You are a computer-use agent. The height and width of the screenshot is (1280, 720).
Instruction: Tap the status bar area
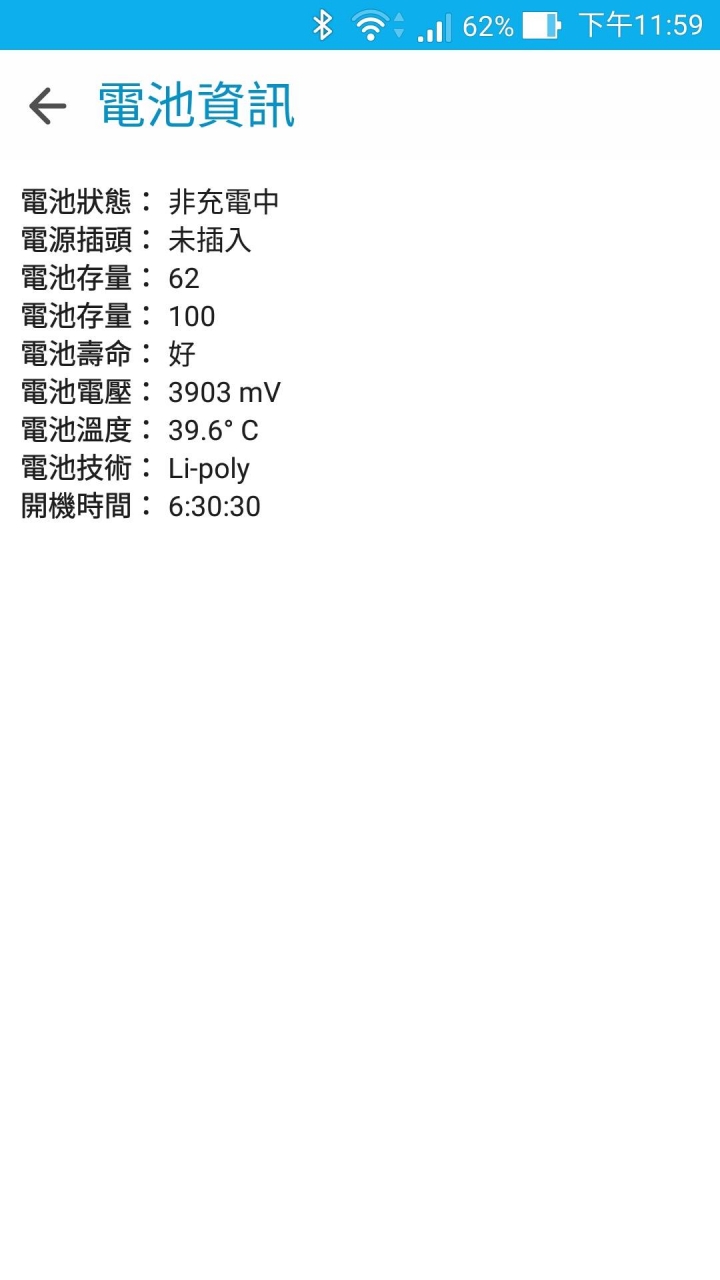[360, 24]
